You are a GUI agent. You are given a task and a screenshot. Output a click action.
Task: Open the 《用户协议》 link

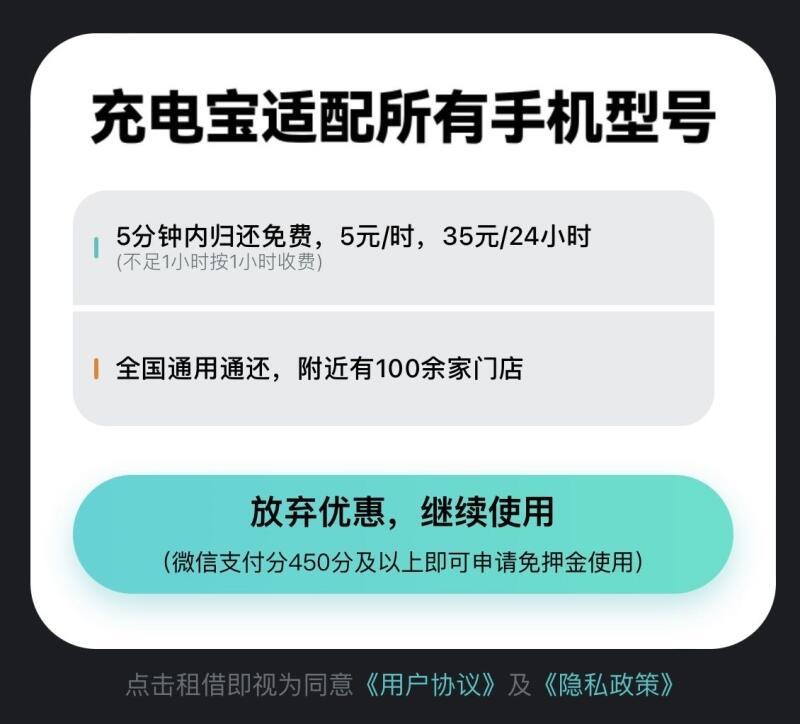point(430,685)
